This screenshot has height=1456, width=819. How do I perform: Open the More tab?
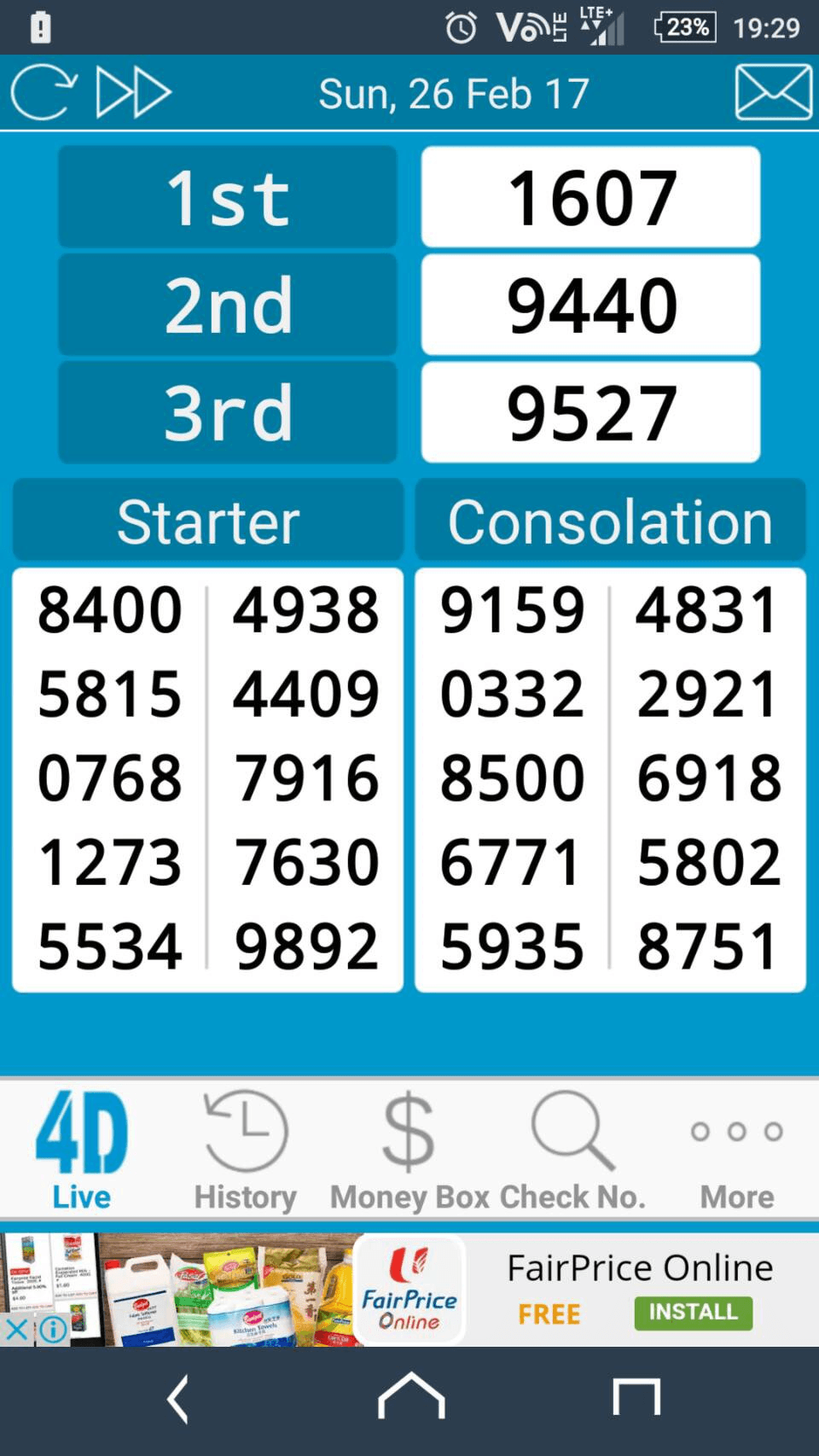tap(737, 1149)
